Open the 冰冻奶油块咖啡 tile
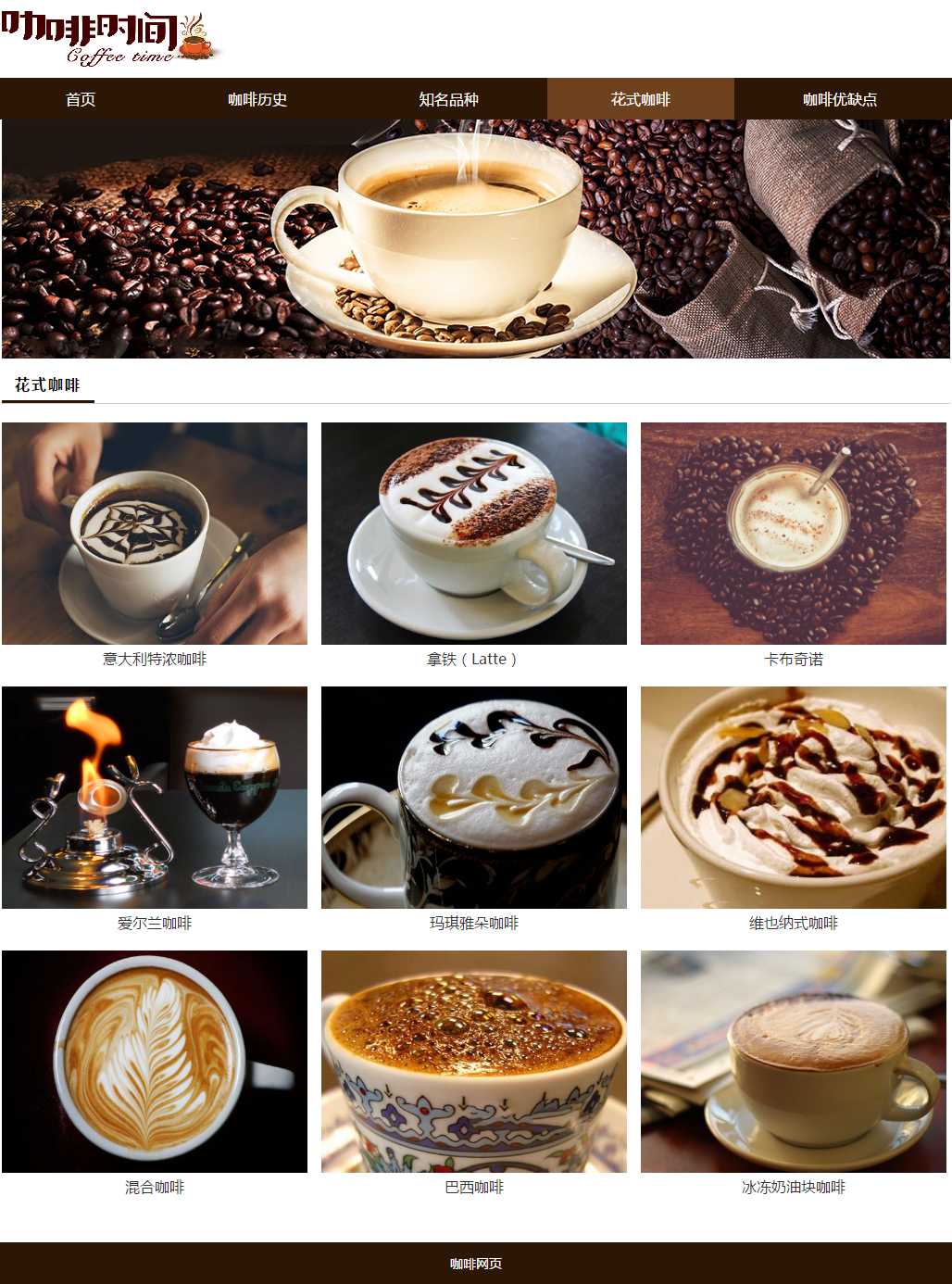This screenshot has height=1284, width=952. (x=794, y=1062)
